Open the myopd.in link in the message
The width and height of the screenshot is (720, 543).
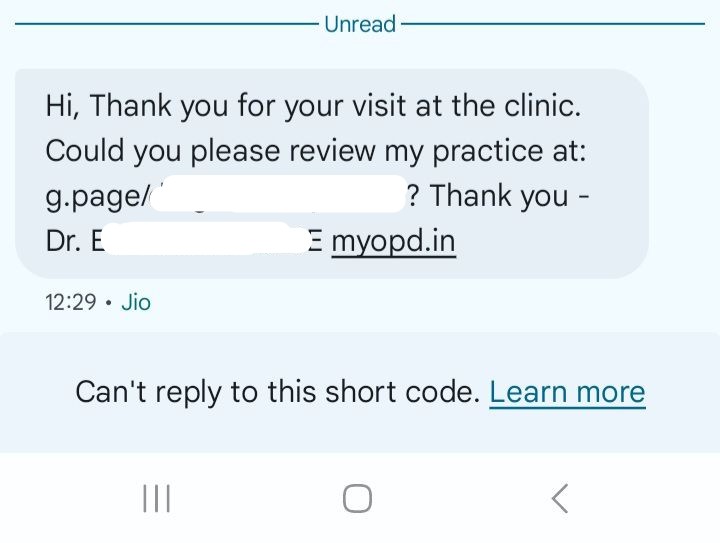coord(393,242)
